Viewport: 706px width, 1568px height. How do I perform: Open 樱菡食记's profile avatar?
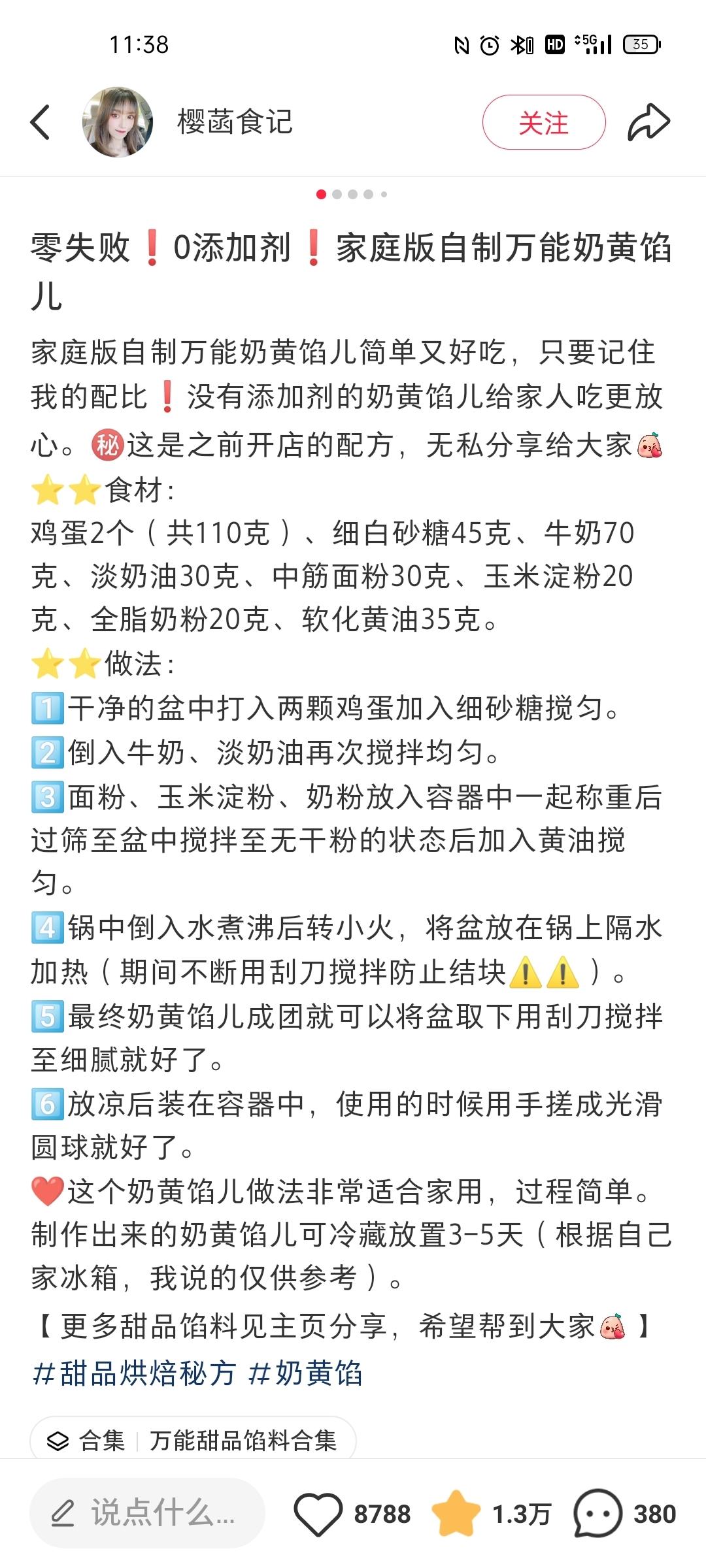(x=118, y=122)
